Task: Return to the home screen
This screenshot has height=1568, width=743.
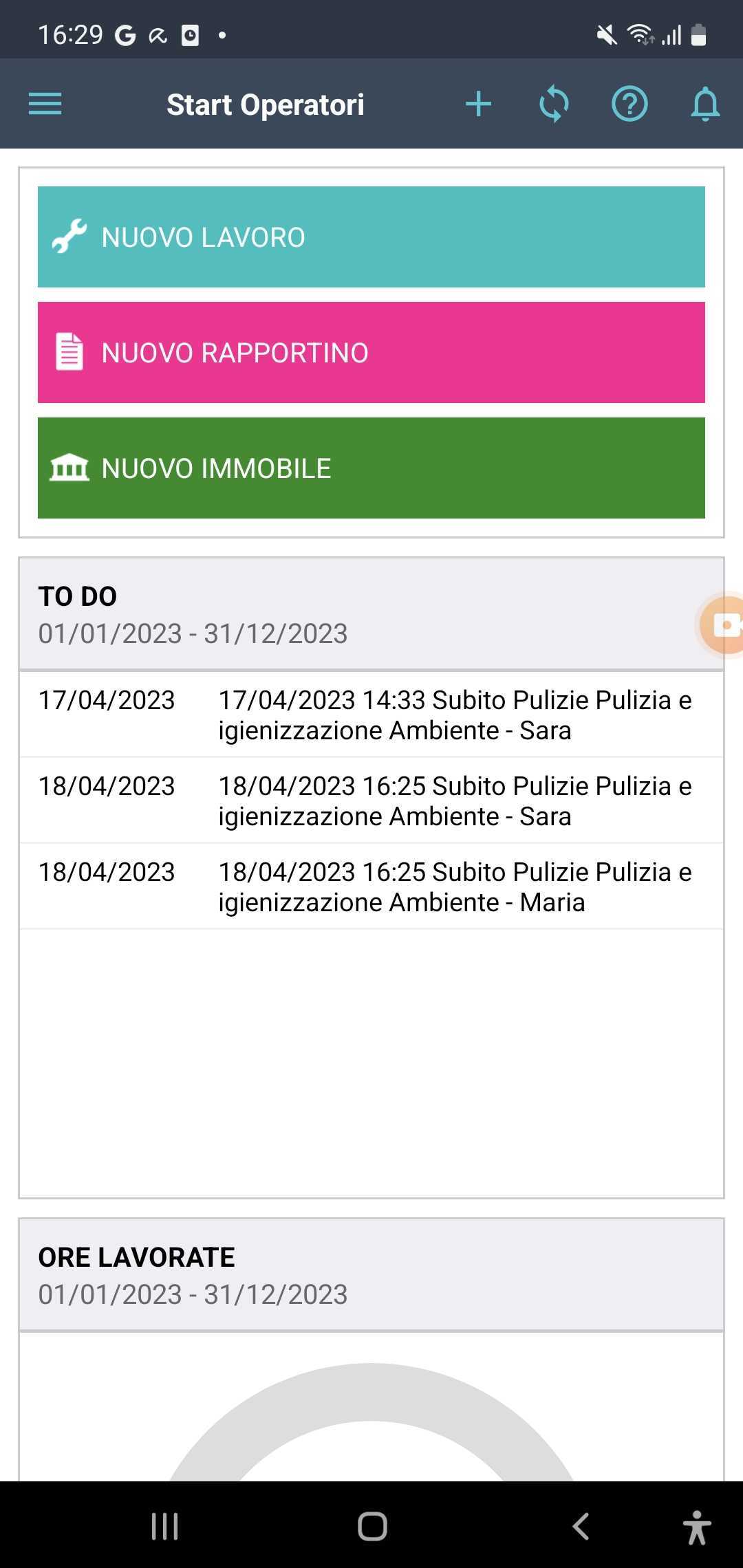Action: click(x=372, y=1526)
